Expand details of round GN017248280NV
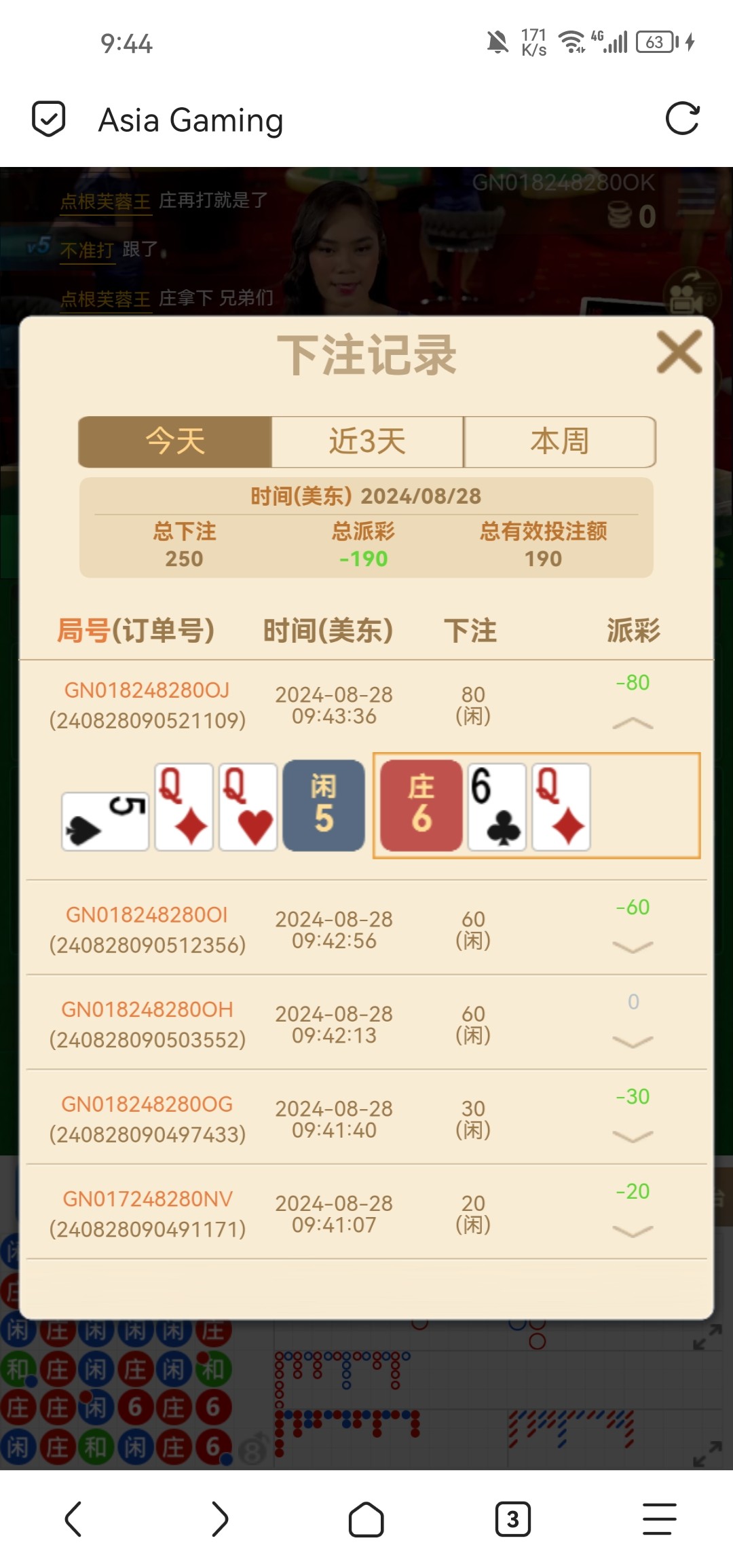 coord(632,1231)
